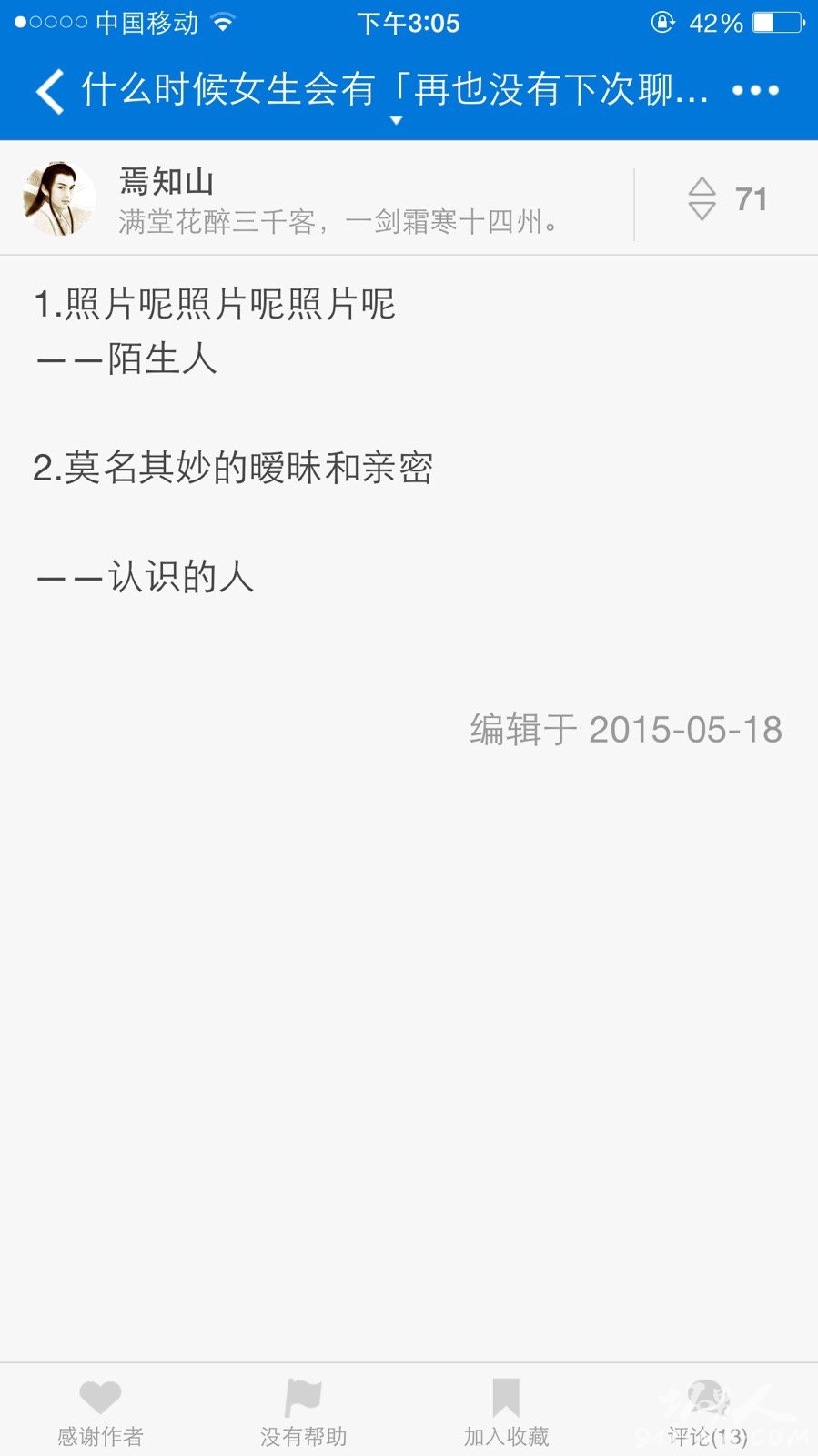Image resolution: width=818 pixels, height=1456 pixels.
Task: Open the three-dot overflow menu
Action: pos(755,90)
